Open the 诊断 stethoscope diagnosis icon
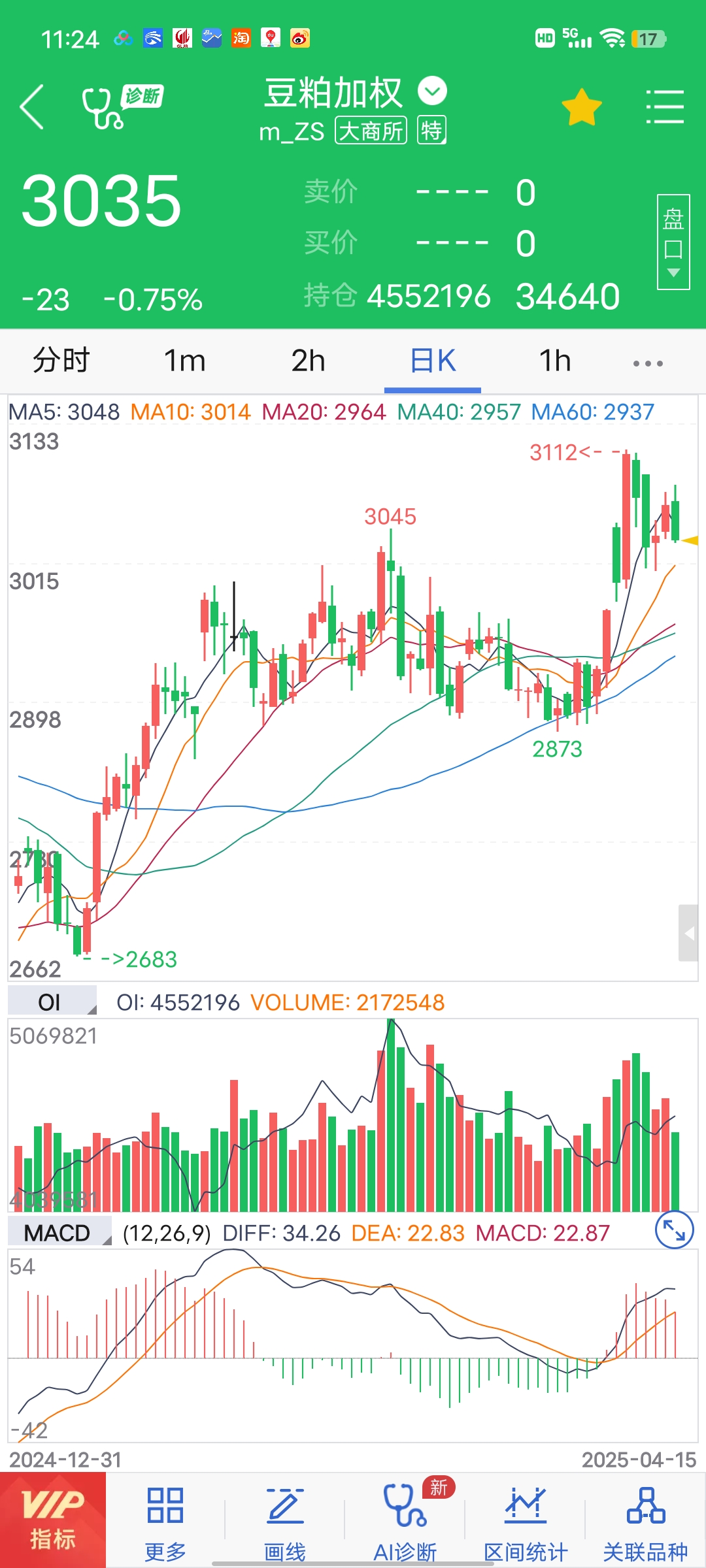706x1568 pixels. [x=122, y=107]
